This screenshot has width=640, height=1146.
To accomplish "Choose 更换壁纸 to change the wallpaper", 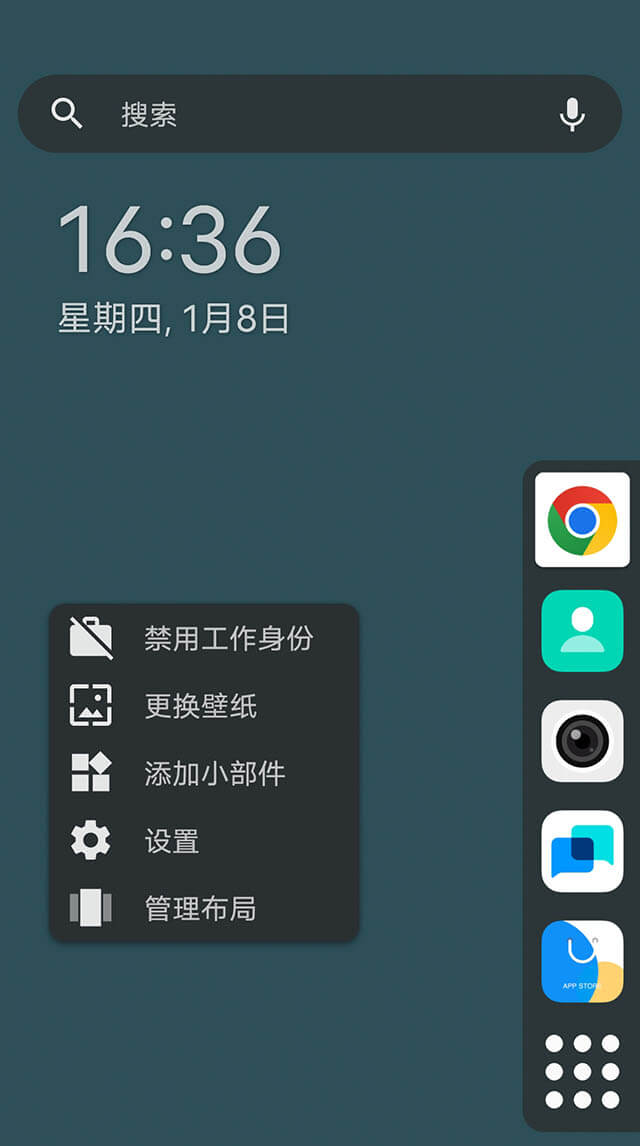I will coord(204,706).
